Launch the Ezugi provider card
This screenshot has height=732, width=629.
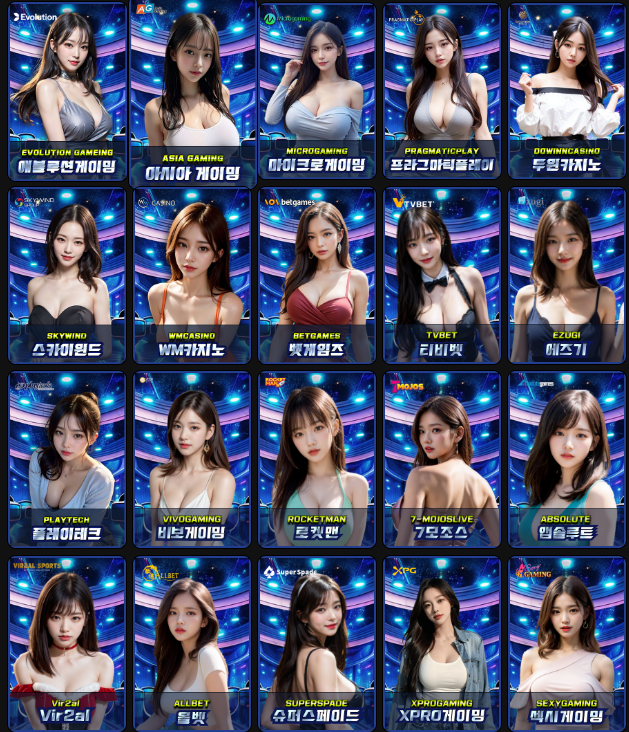567,275
